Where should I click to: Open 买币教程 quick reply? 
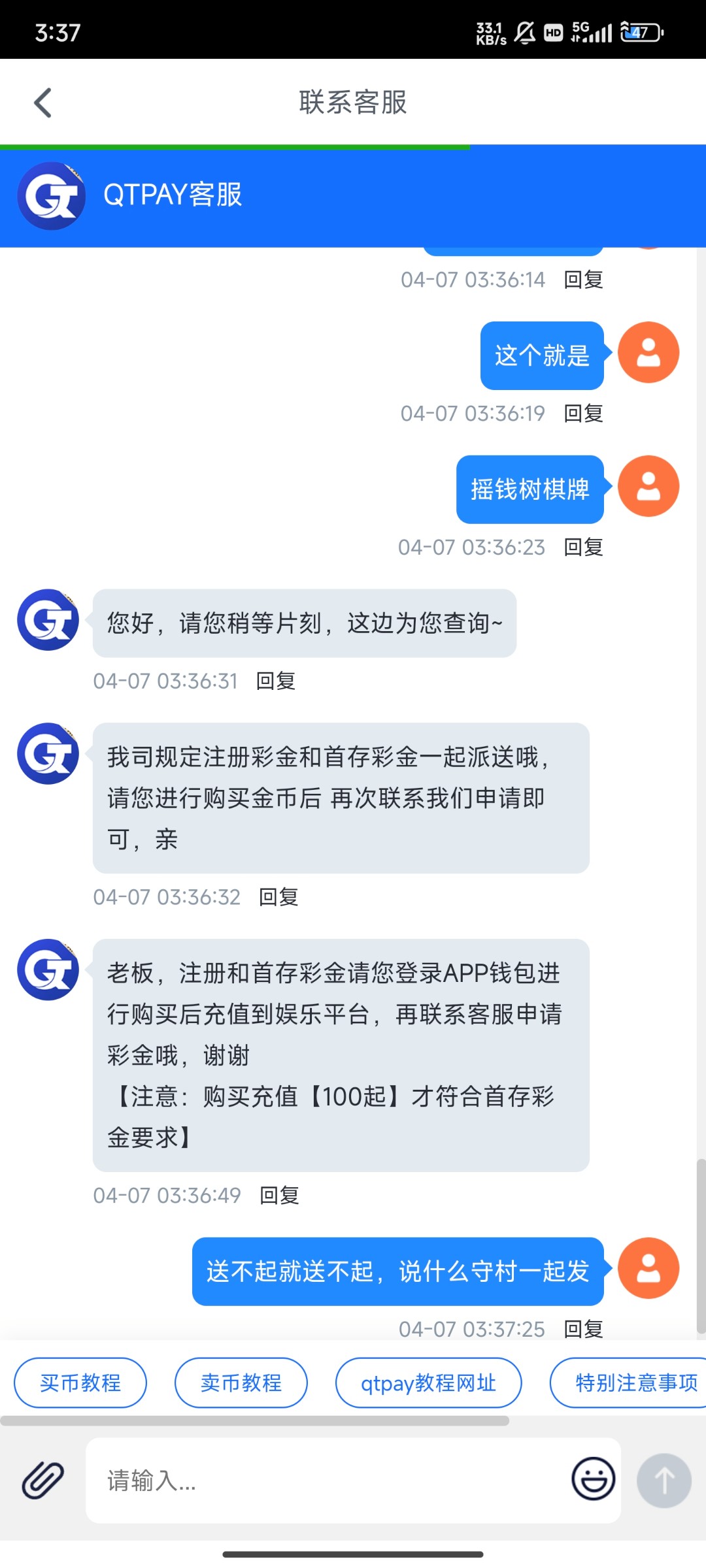(x=80, y=1382)
